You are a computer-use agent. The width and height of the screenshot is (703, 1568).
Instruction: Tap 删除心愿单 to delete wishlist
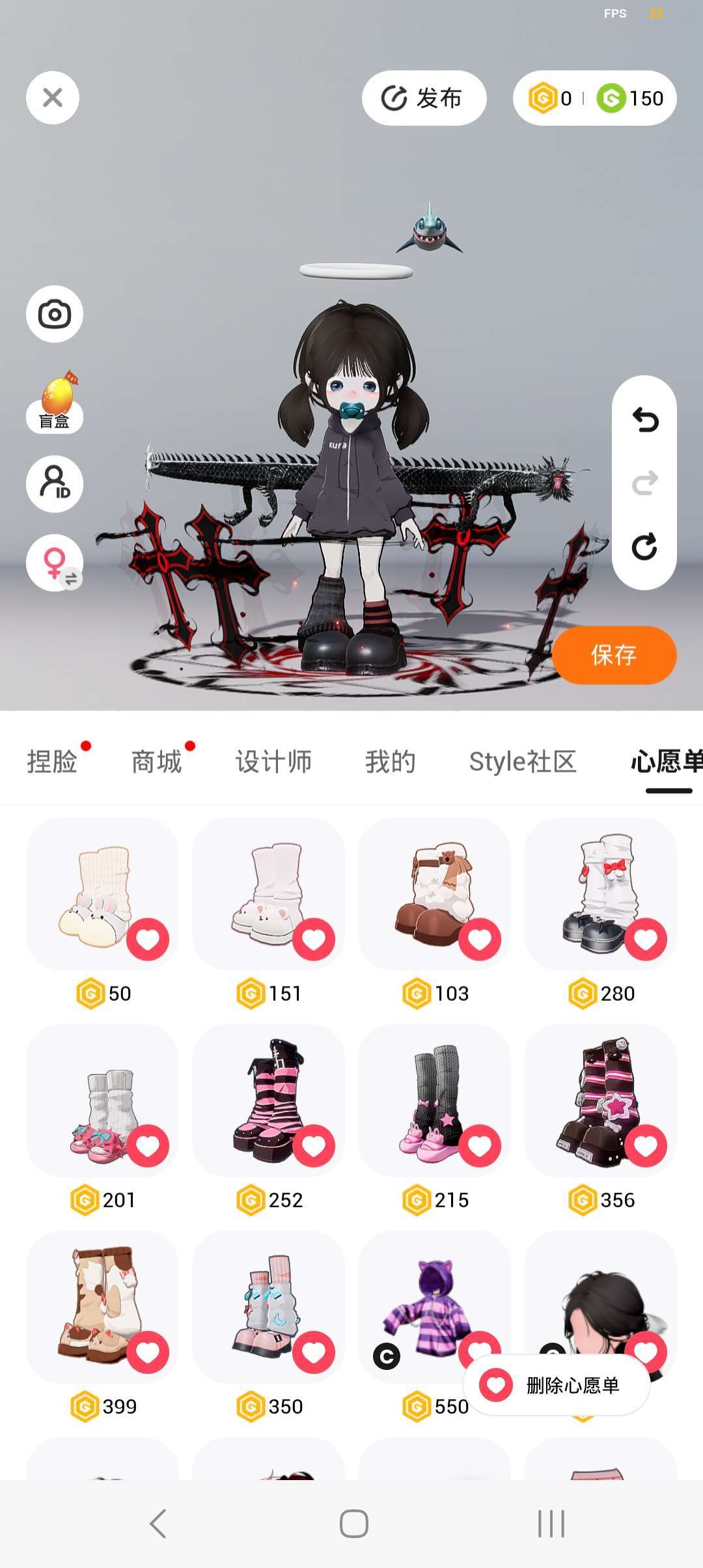[x=557, y=1386]
